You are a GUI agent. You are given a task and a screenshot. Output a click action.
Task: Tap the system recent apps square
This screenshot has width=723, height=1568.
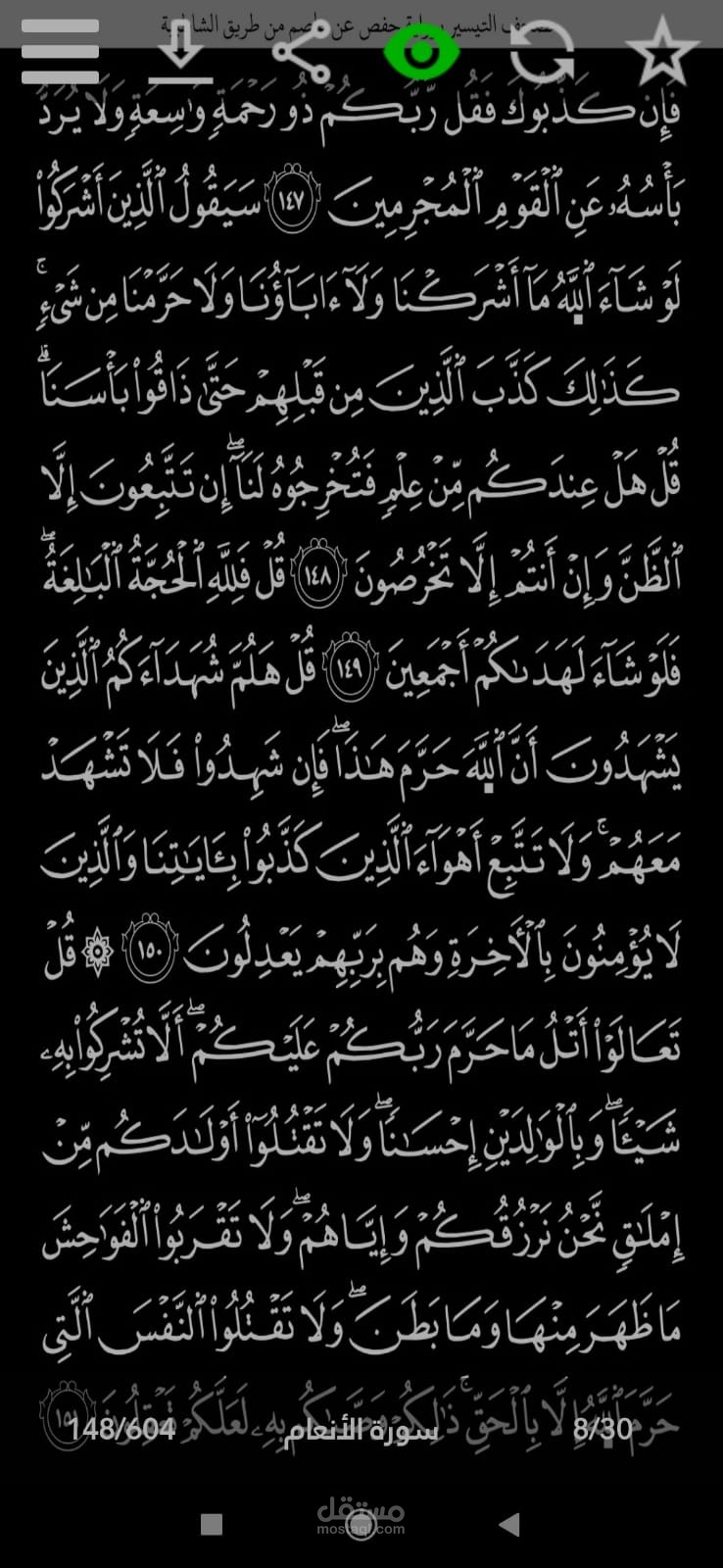(211, 1524)
